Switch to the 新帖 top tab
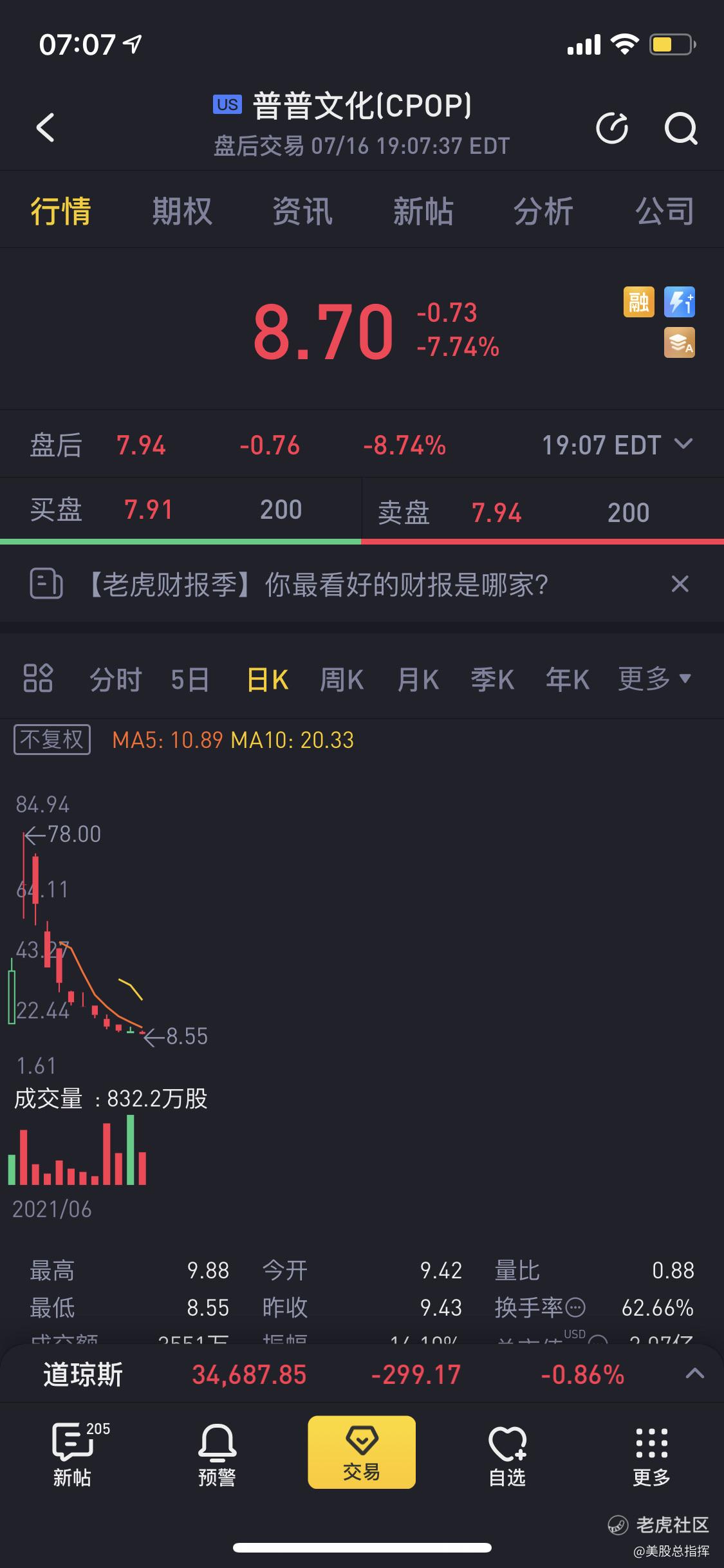This screenshot has width=724, height=1568. pos(423,211)
